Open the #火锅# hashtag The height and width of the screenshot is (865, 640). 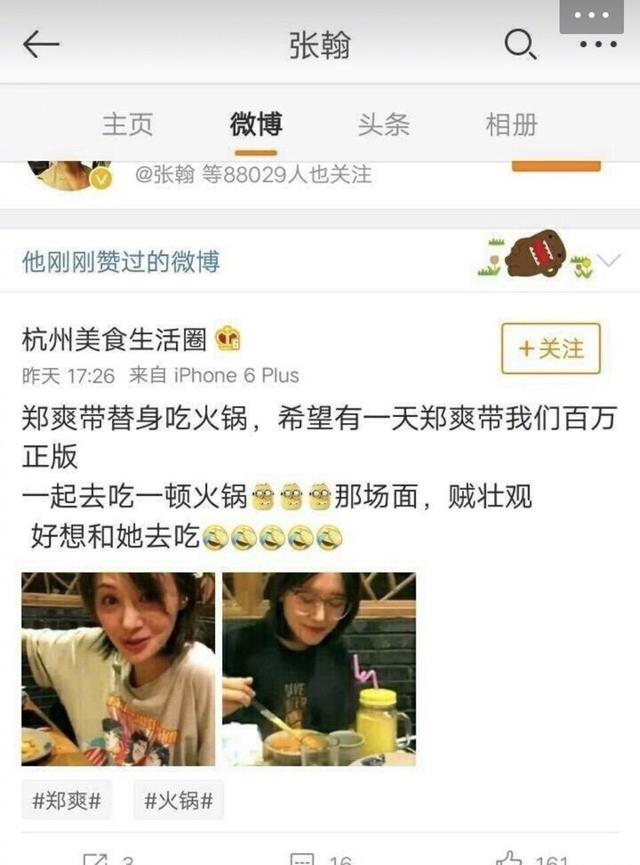[x=177, y=800]
